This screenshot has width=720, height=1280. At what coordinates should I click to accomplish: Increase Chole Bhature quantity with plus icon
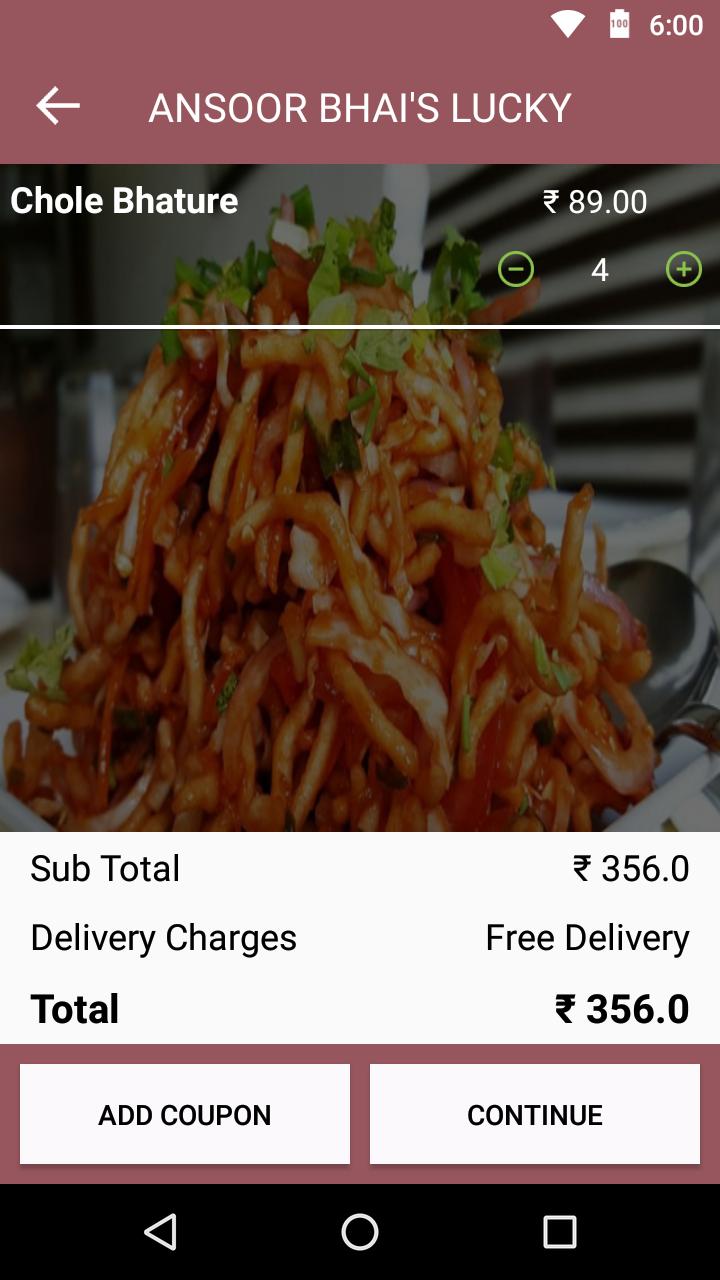[x=683, y=268]
